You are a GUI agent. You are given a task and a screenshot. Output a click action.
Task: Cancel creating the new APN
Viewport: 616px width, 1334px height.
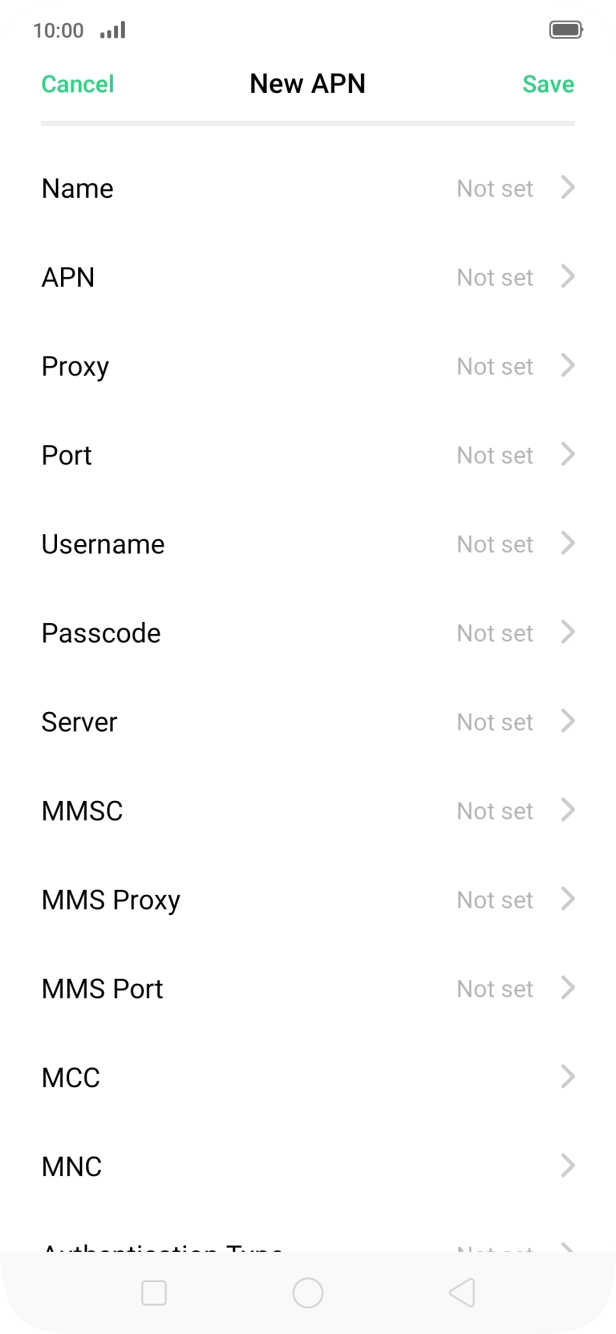coord(77,84)
